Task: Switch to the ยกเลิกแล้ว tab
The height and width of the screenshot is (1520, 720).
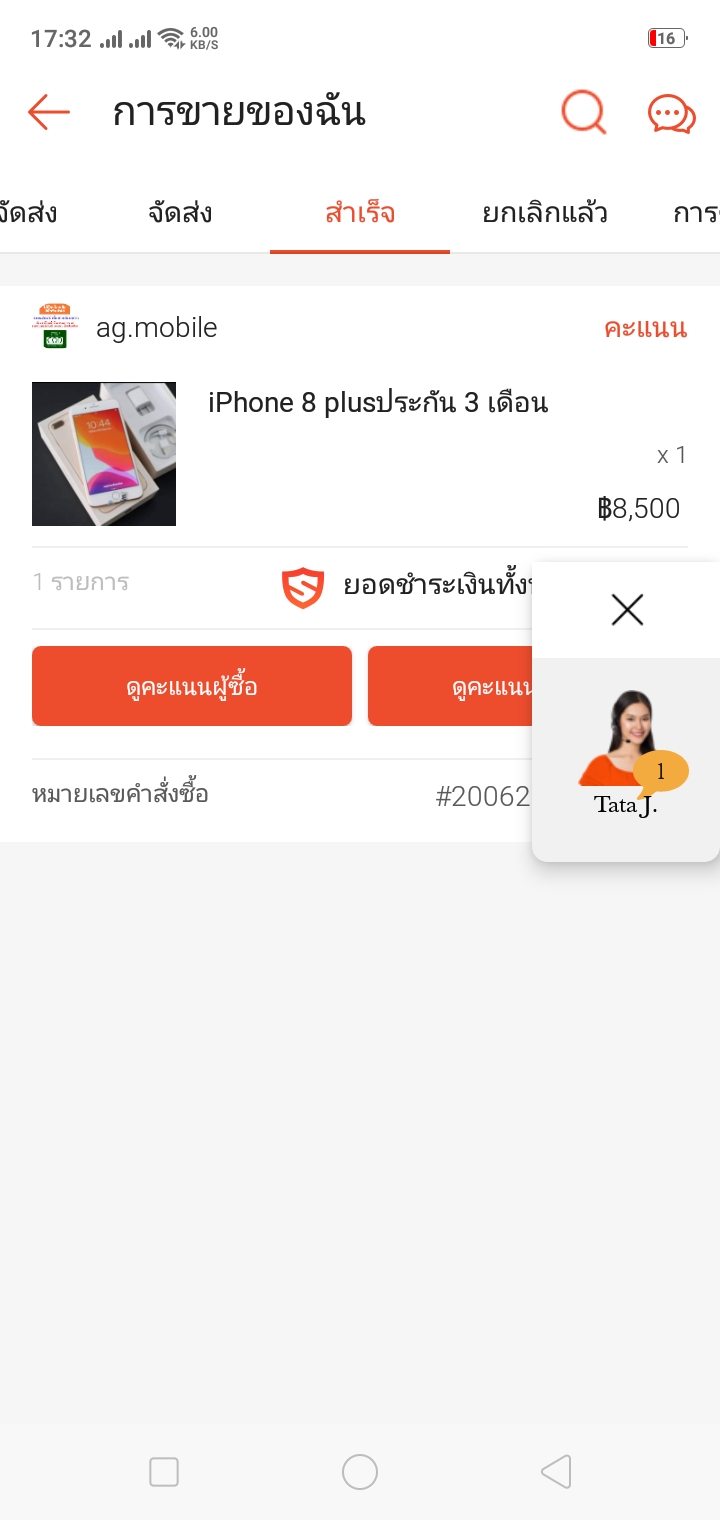Action: (x=545, y=213)
